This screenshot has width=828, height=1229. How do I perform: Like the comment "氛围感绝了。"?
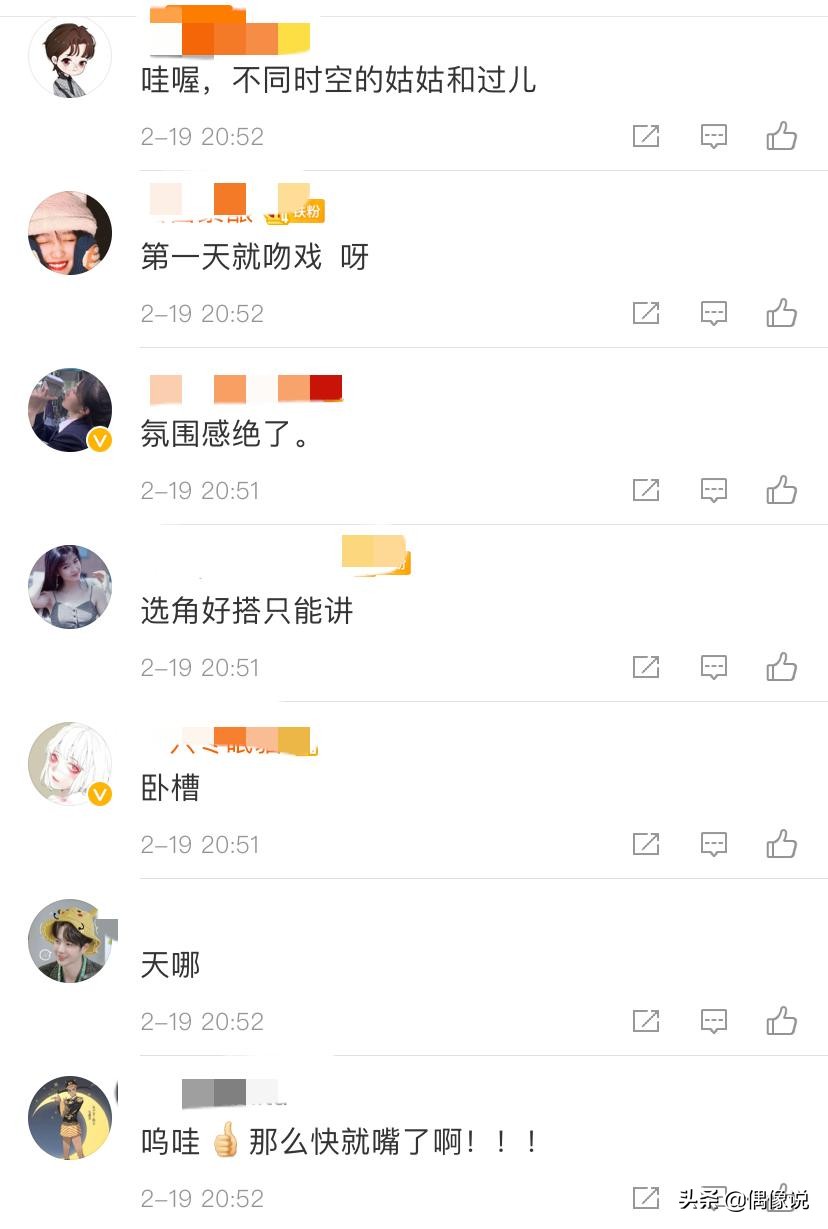click(x=781, y=490)
